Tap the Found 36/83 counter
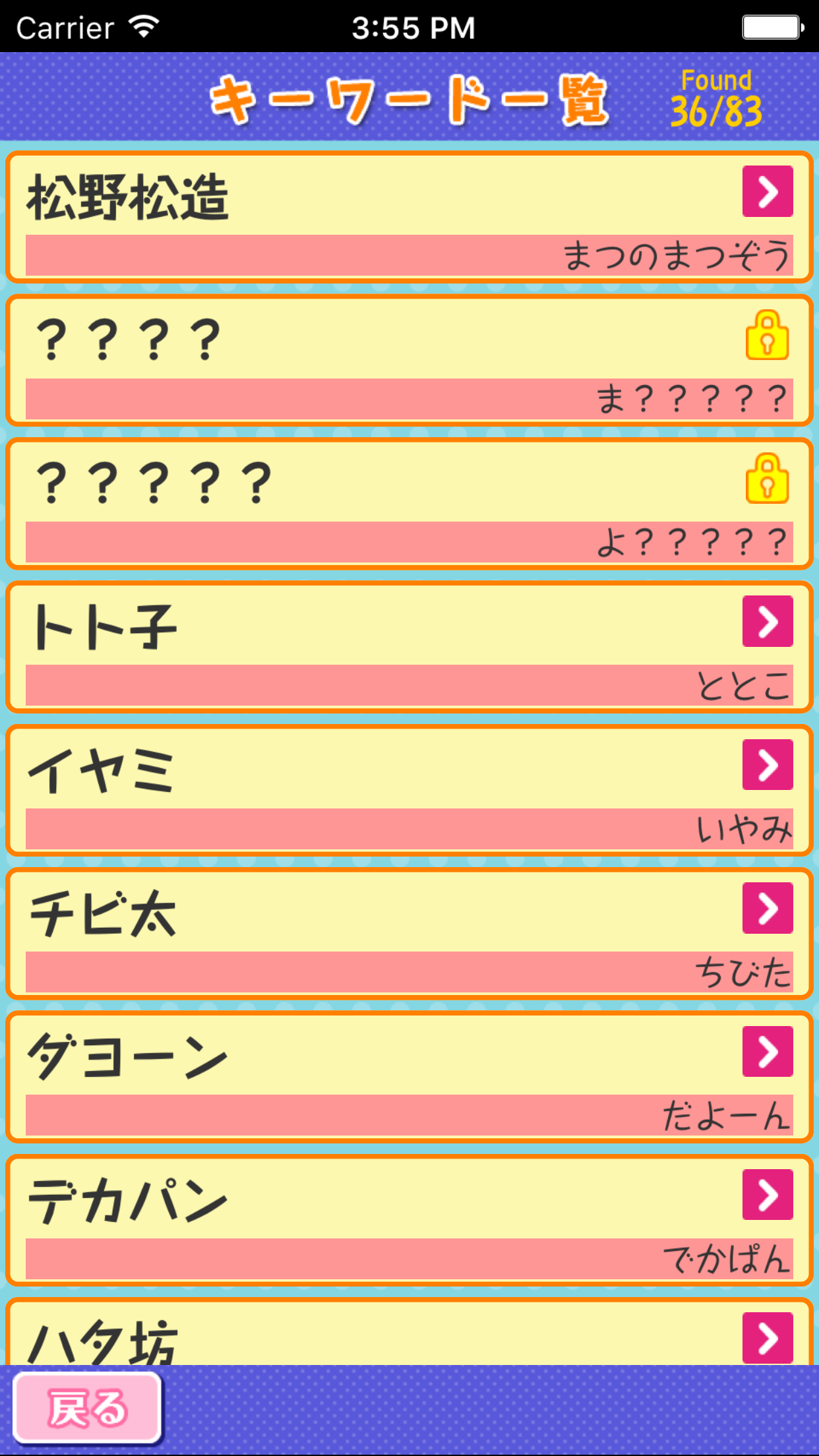819x1456 pixels. (716, 99)
